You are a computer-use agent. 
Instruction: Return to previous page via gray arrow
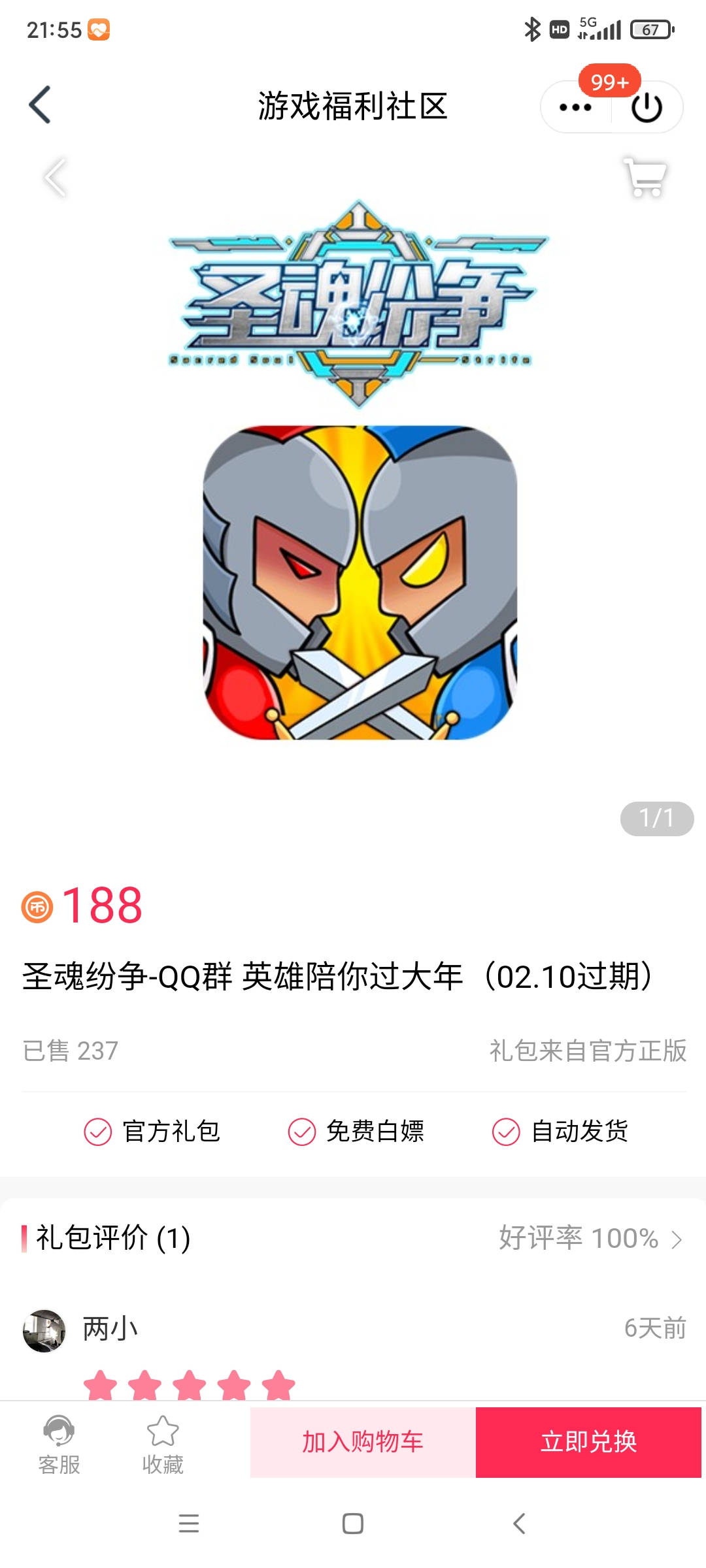tap(55, 177)
